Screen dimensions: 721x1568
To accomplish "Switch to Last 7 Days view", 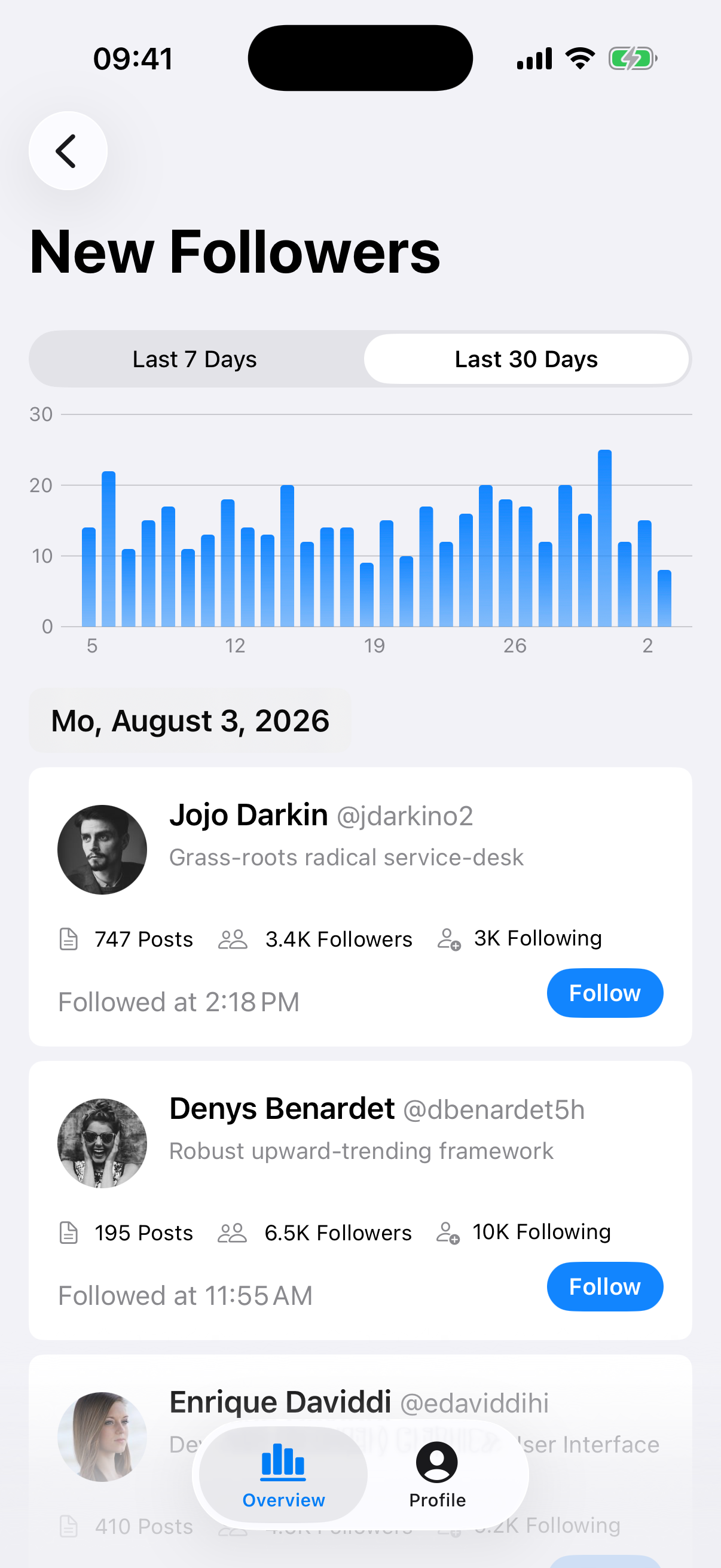I will click(x=195, y=359).
